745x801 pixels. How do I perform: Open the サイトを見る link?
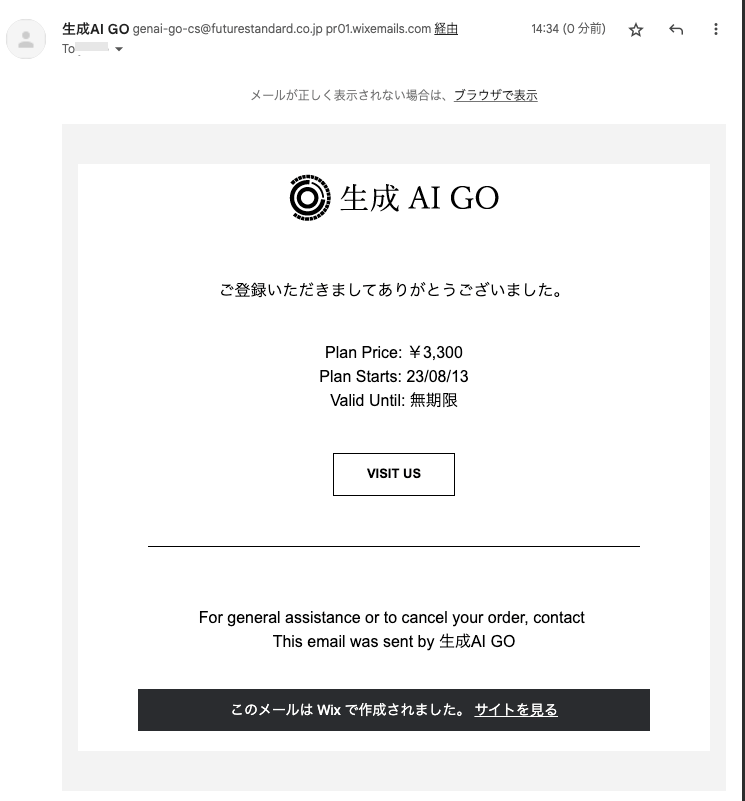(x=516, y=710)
